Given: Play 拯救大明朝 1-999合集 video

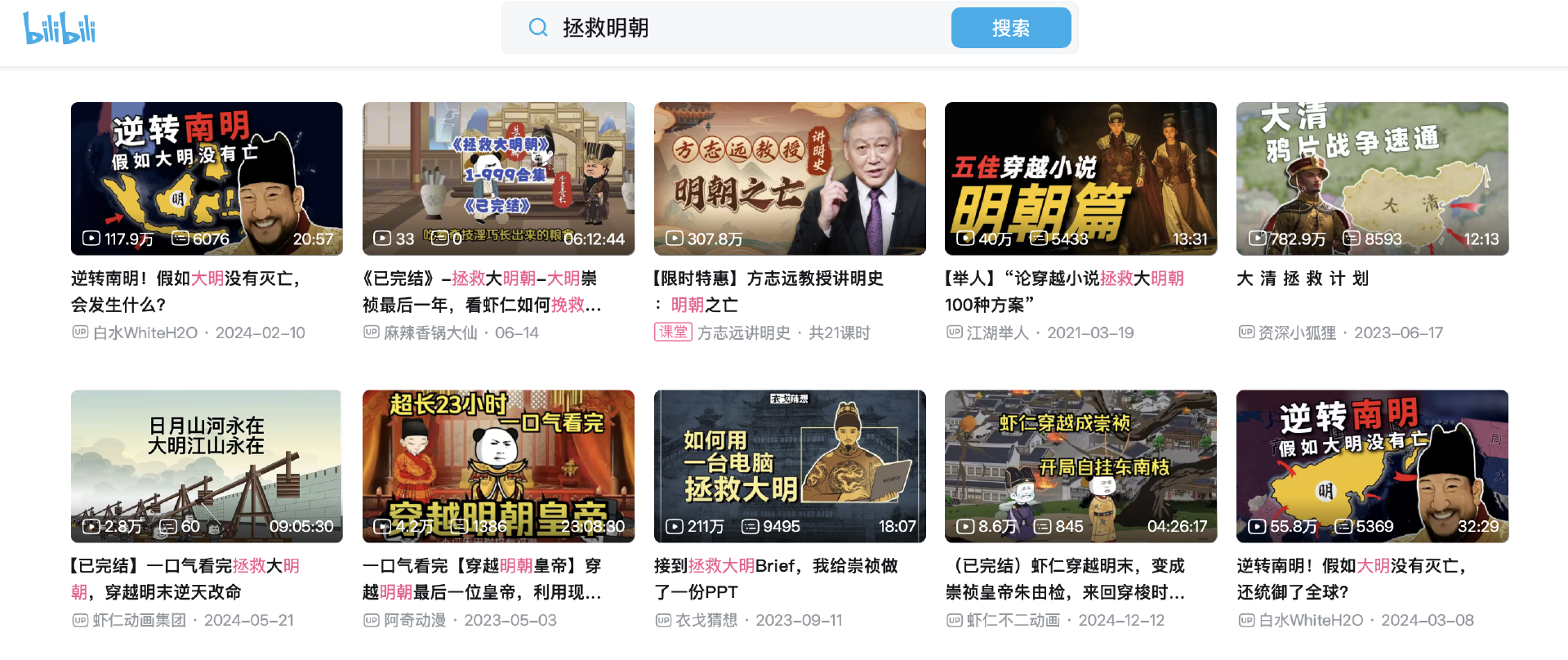Looking at the screenshot, I should click(498, 178).
